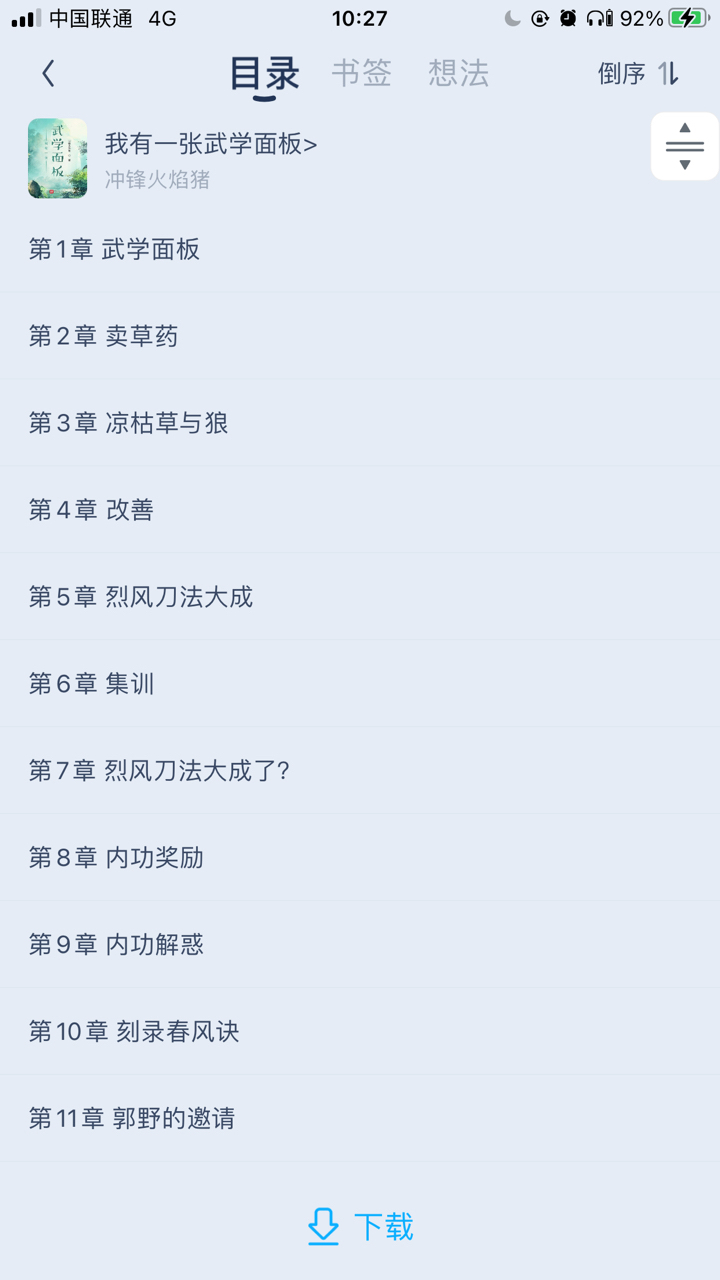
Task: Open chapter 第10章 刻录春风诀
Action: (360, 1032)
